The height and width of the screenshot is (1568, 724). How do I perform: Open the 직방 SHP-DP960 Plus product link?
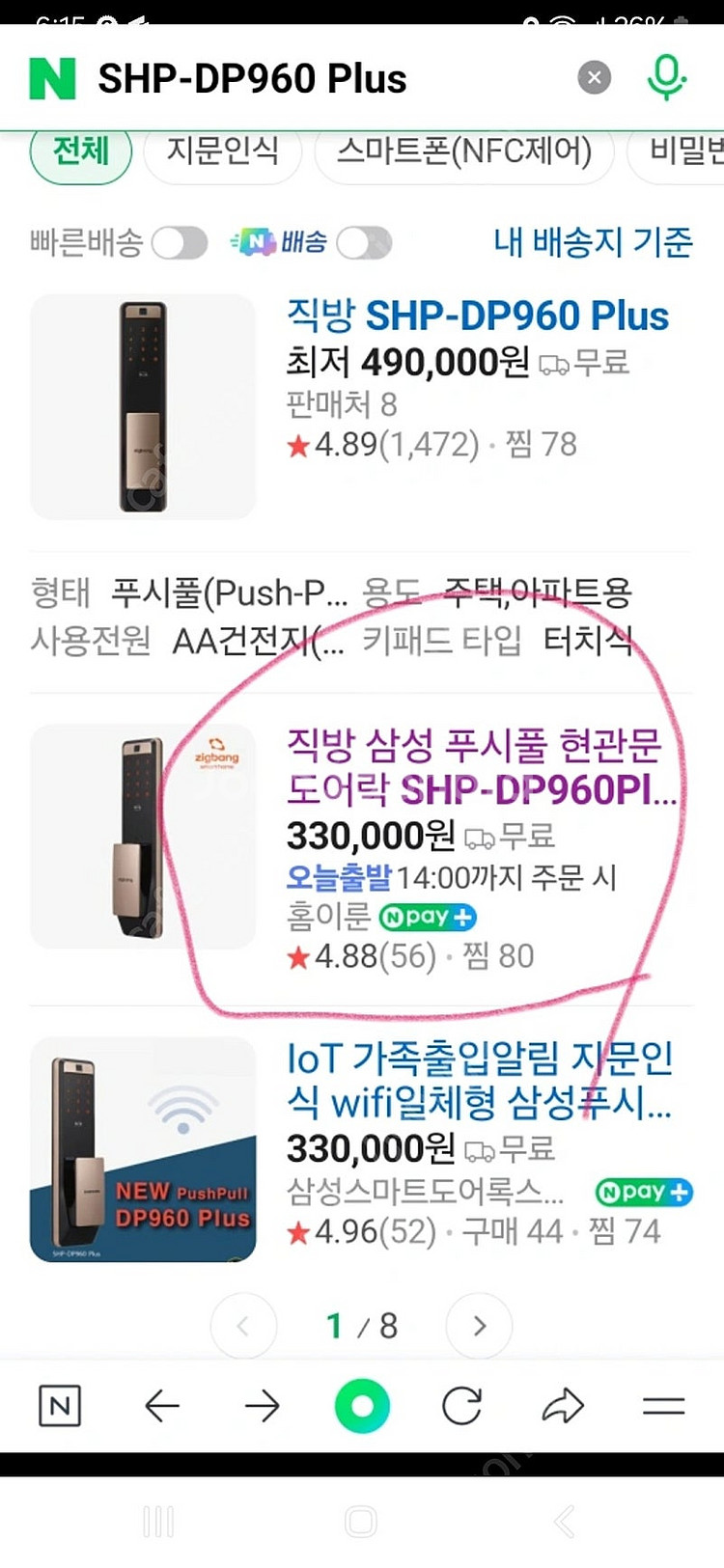pyautogui.click(x=476, y=316)
